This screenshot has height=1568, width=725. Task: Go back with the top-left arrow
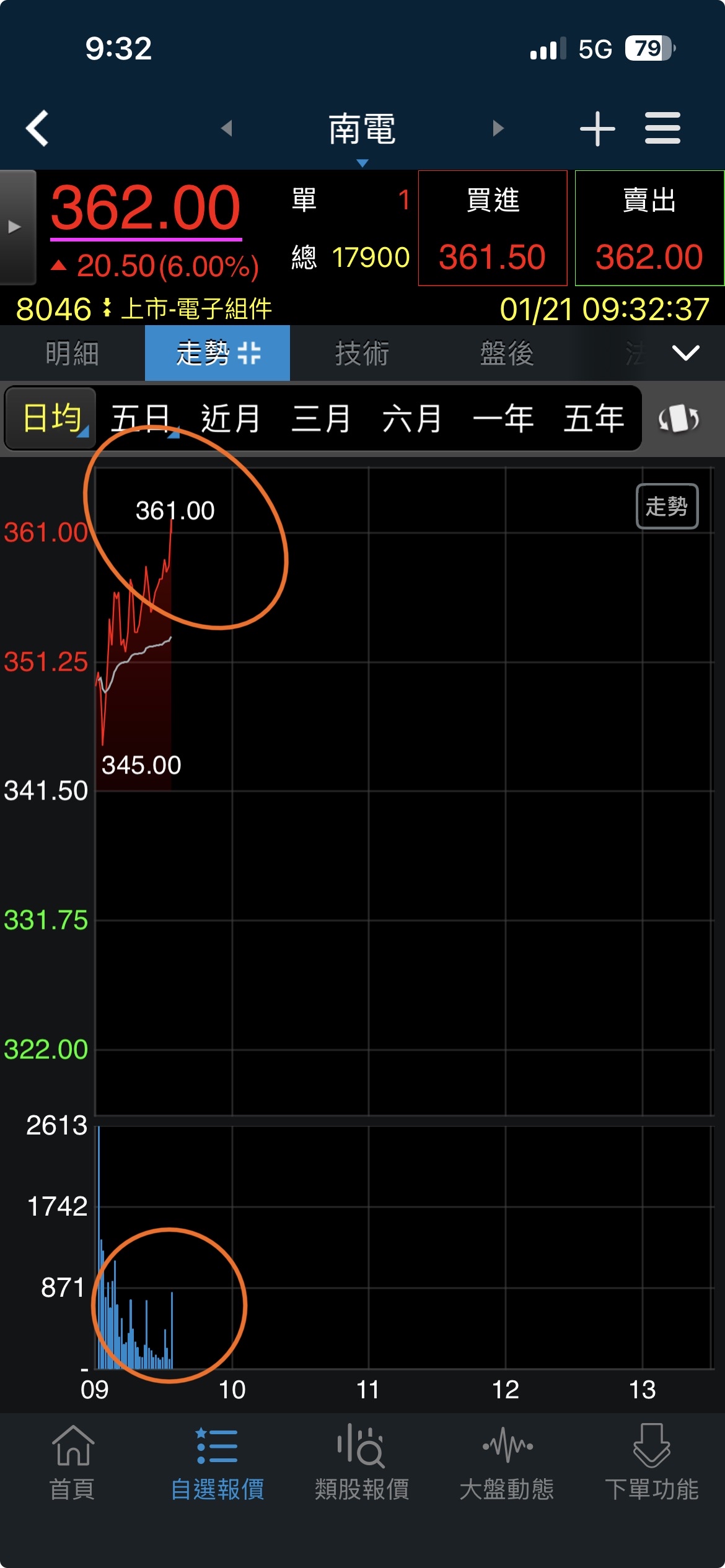point(37,128)
